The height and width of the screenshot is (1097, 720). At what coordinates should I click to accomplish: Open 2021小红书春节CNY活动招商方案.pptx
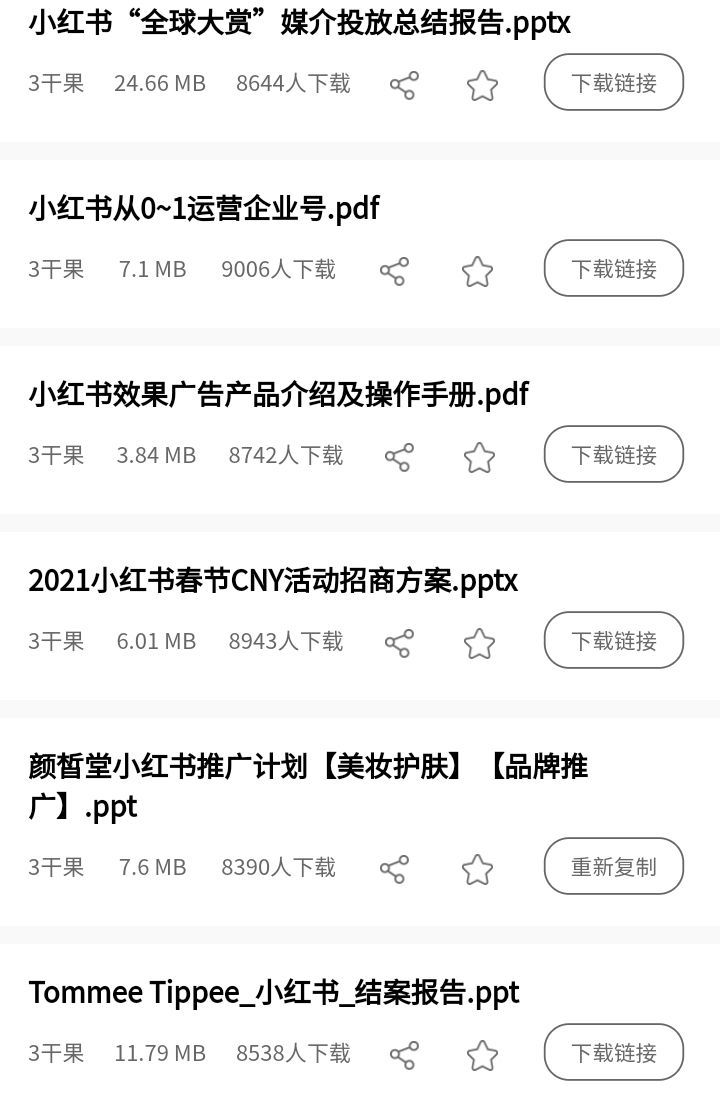point(273,580)
